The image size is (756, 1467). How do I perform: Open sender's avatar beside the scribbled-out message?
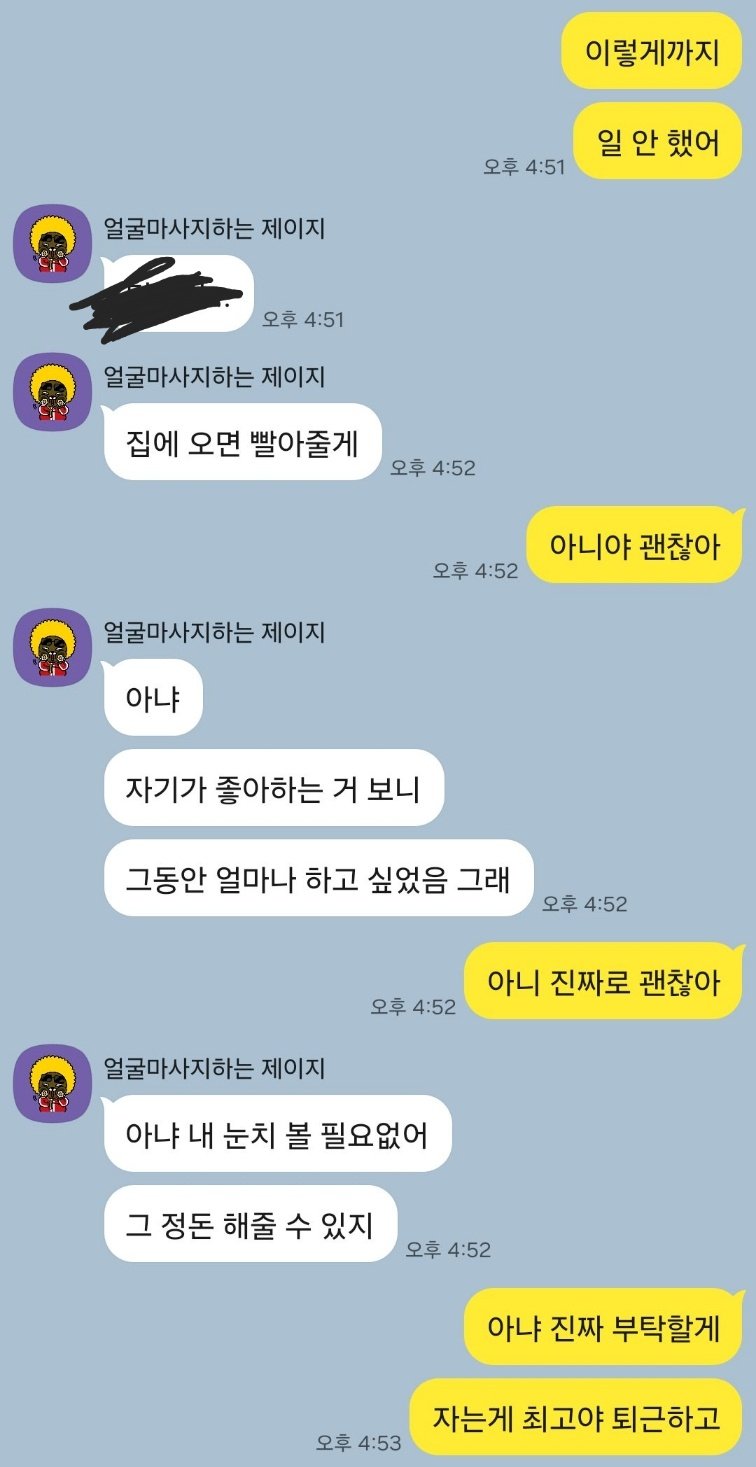coord(52,244)
